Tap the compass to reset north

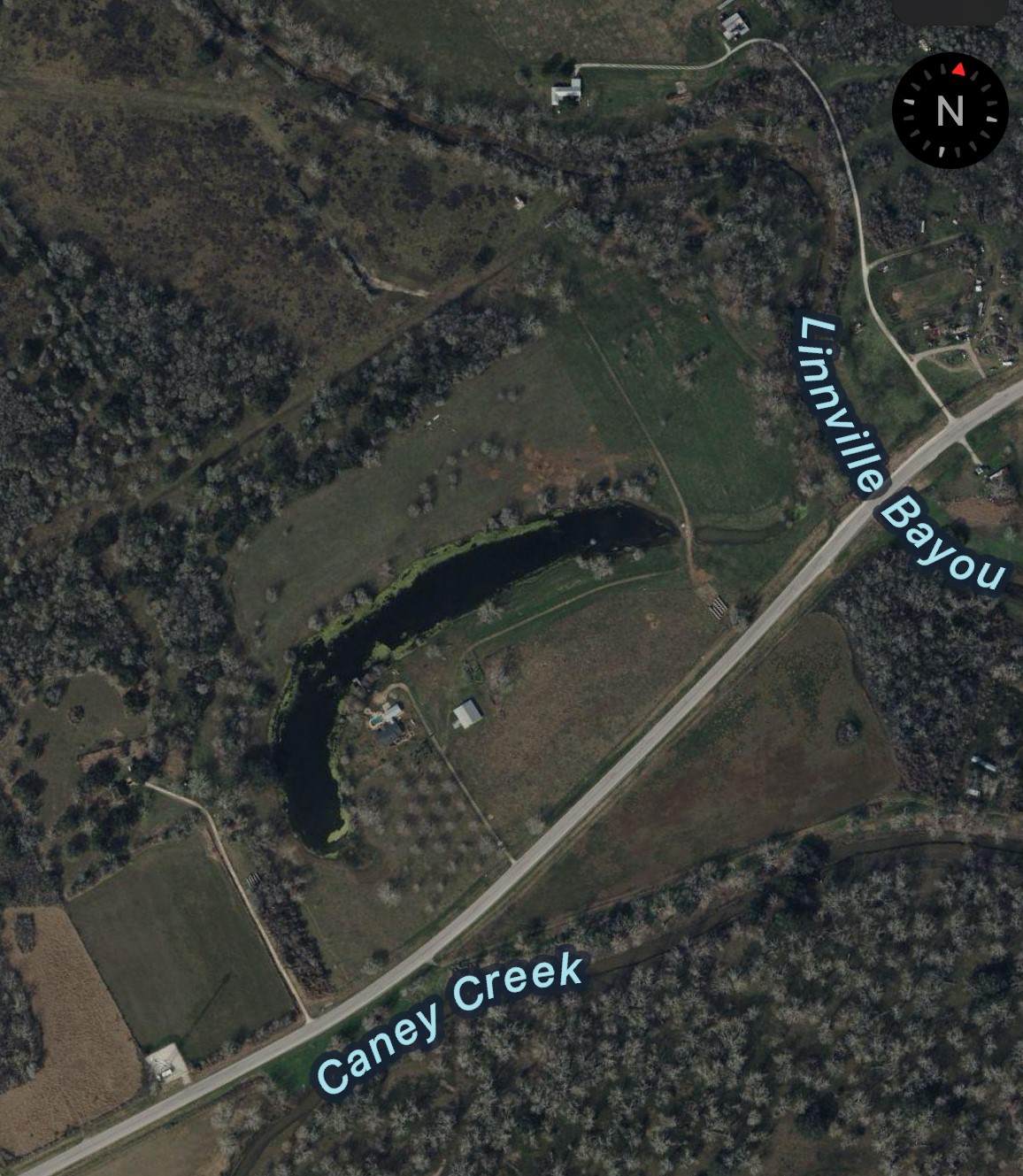click(x=950, y=110)
